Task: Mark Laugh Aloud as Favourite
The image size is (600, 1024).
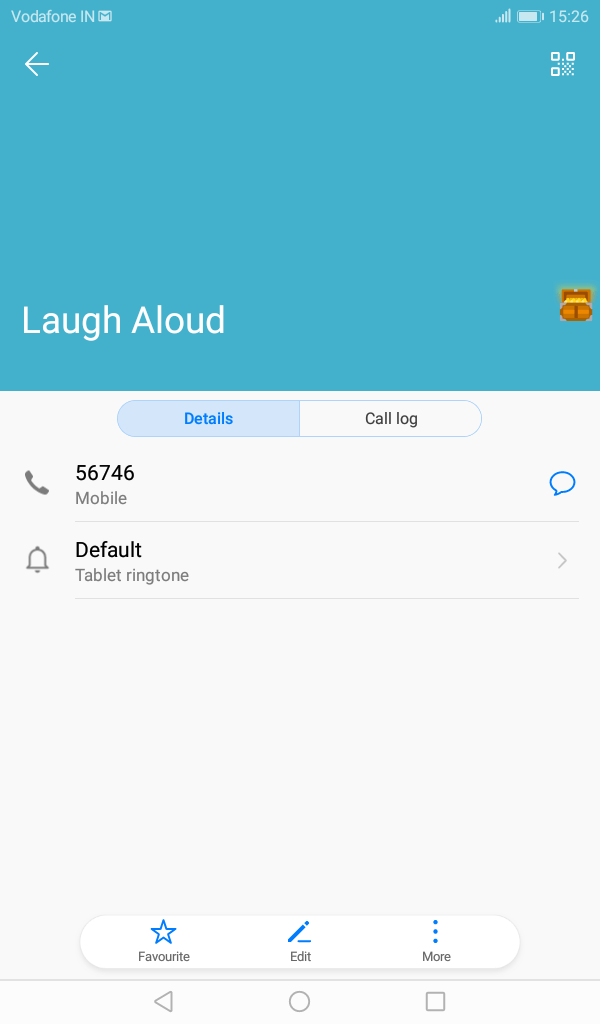Action: (x=164, y=941)
